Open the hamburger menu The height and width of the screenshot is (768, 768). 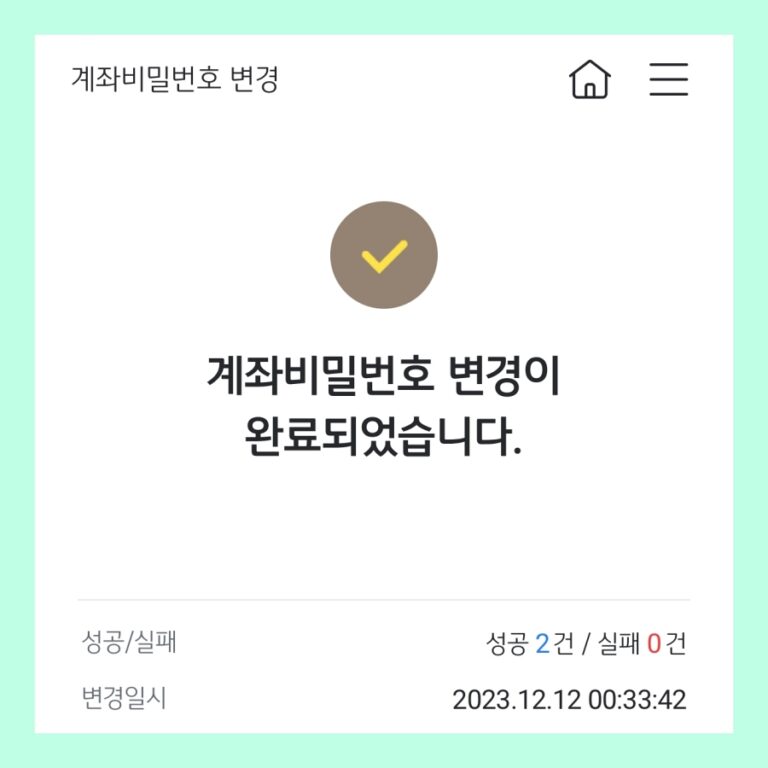click(x=668, y=79)
